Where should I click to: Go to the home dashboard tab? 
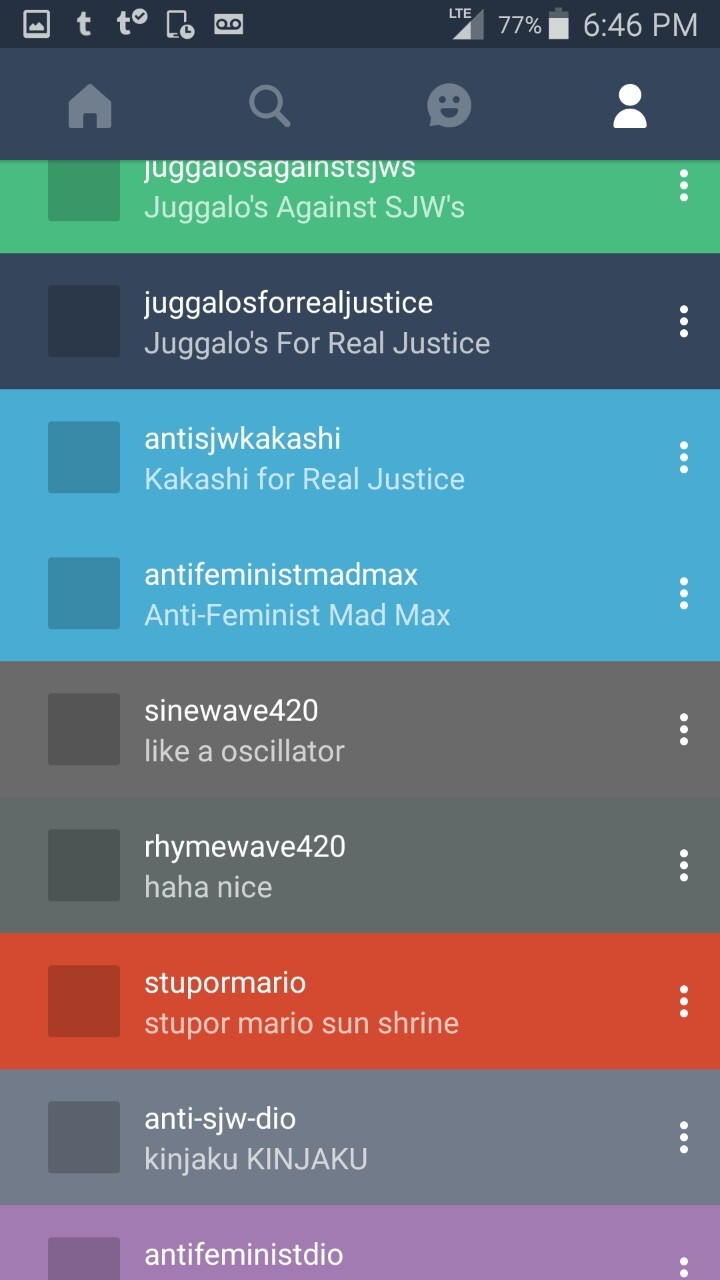(x=90, y=106)
